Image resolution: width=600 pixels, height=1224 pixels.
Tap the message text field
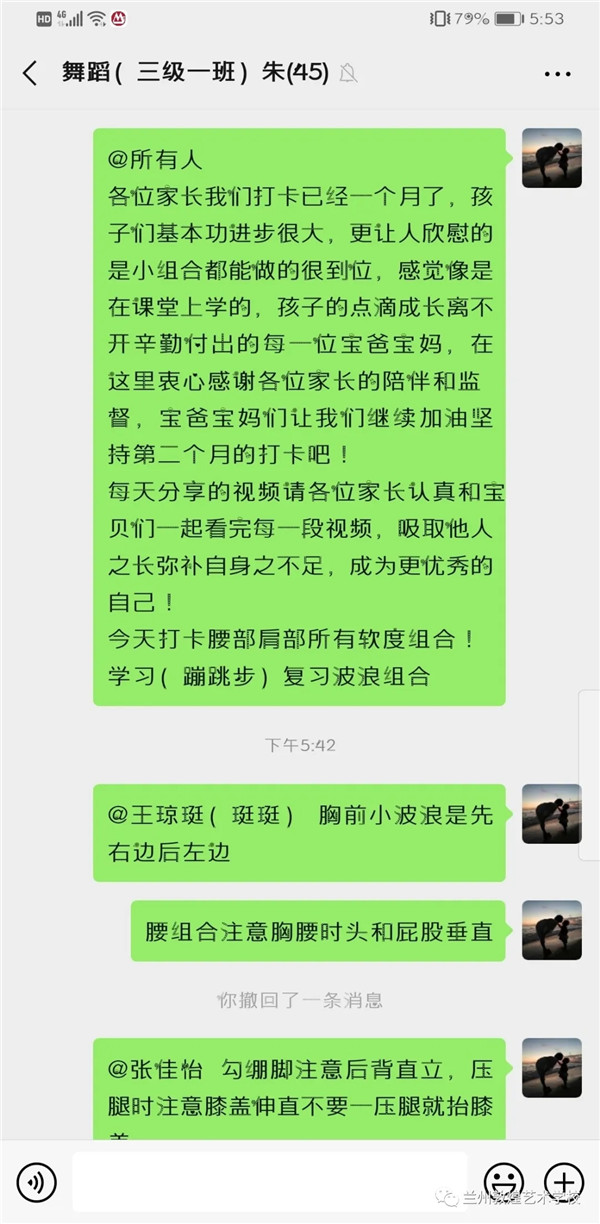point(270,1181)
